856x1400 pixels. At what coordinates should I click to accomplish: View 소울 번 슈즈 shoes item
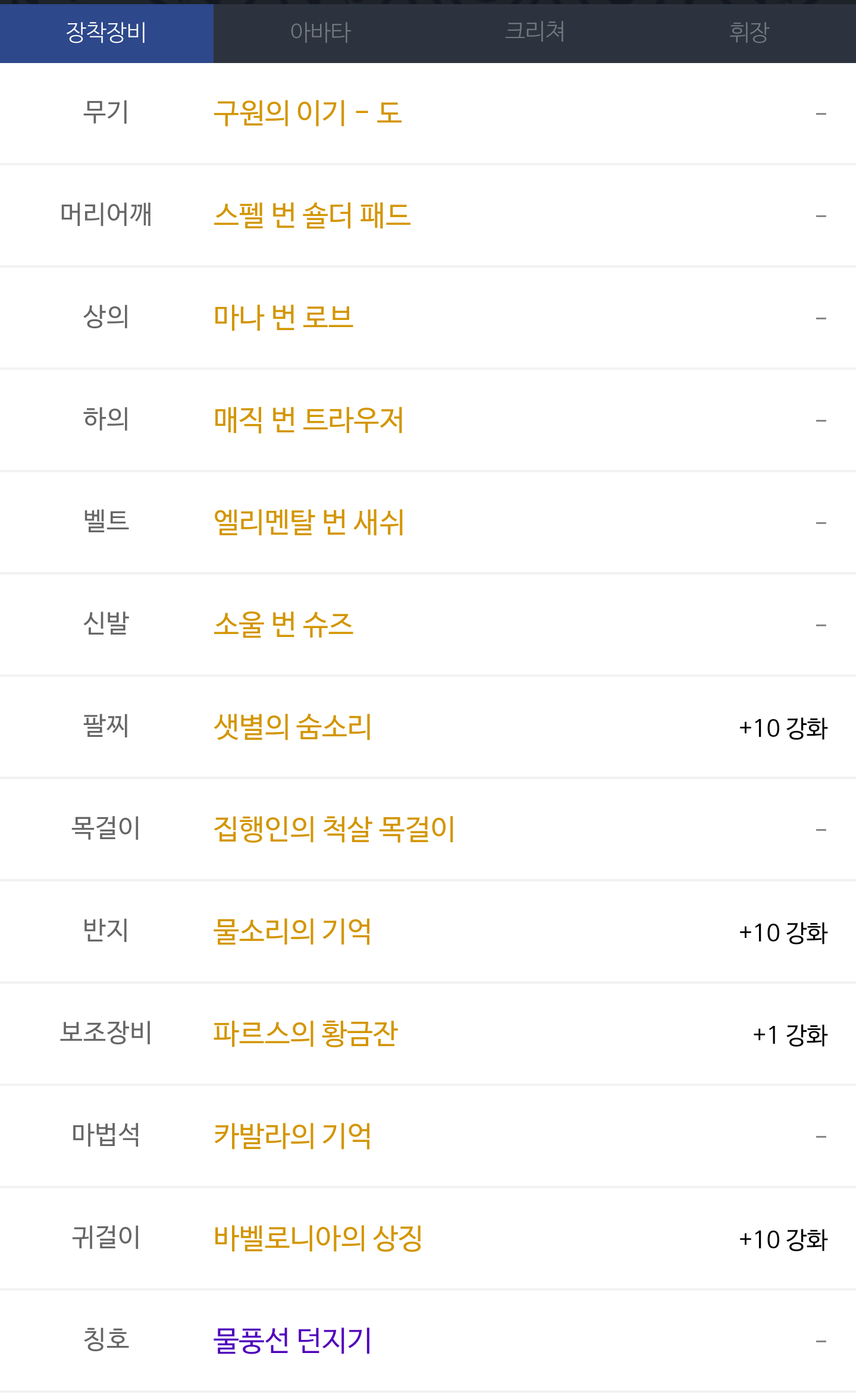[283, 624]
